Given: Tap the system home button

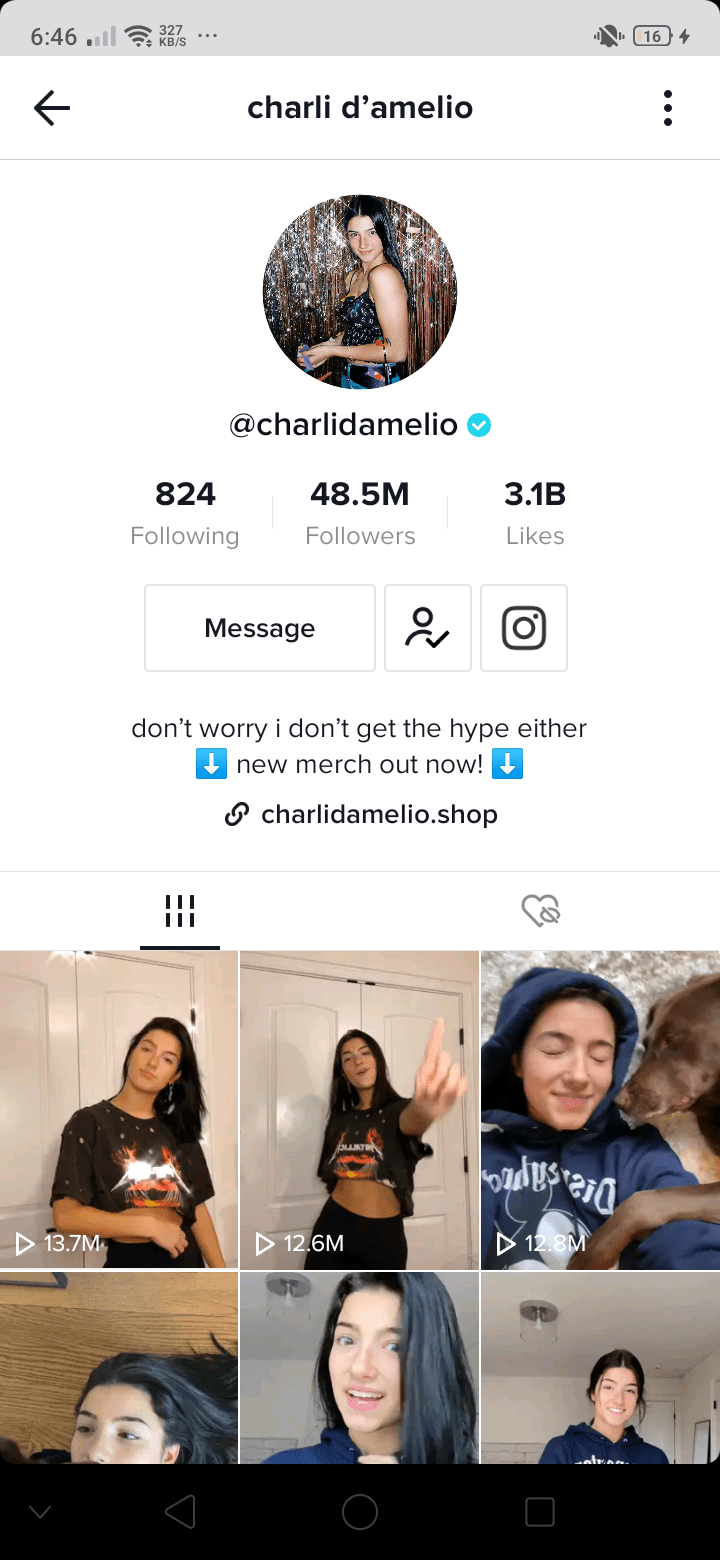Looking at the screenshot, I should [x=360, y=1512].
